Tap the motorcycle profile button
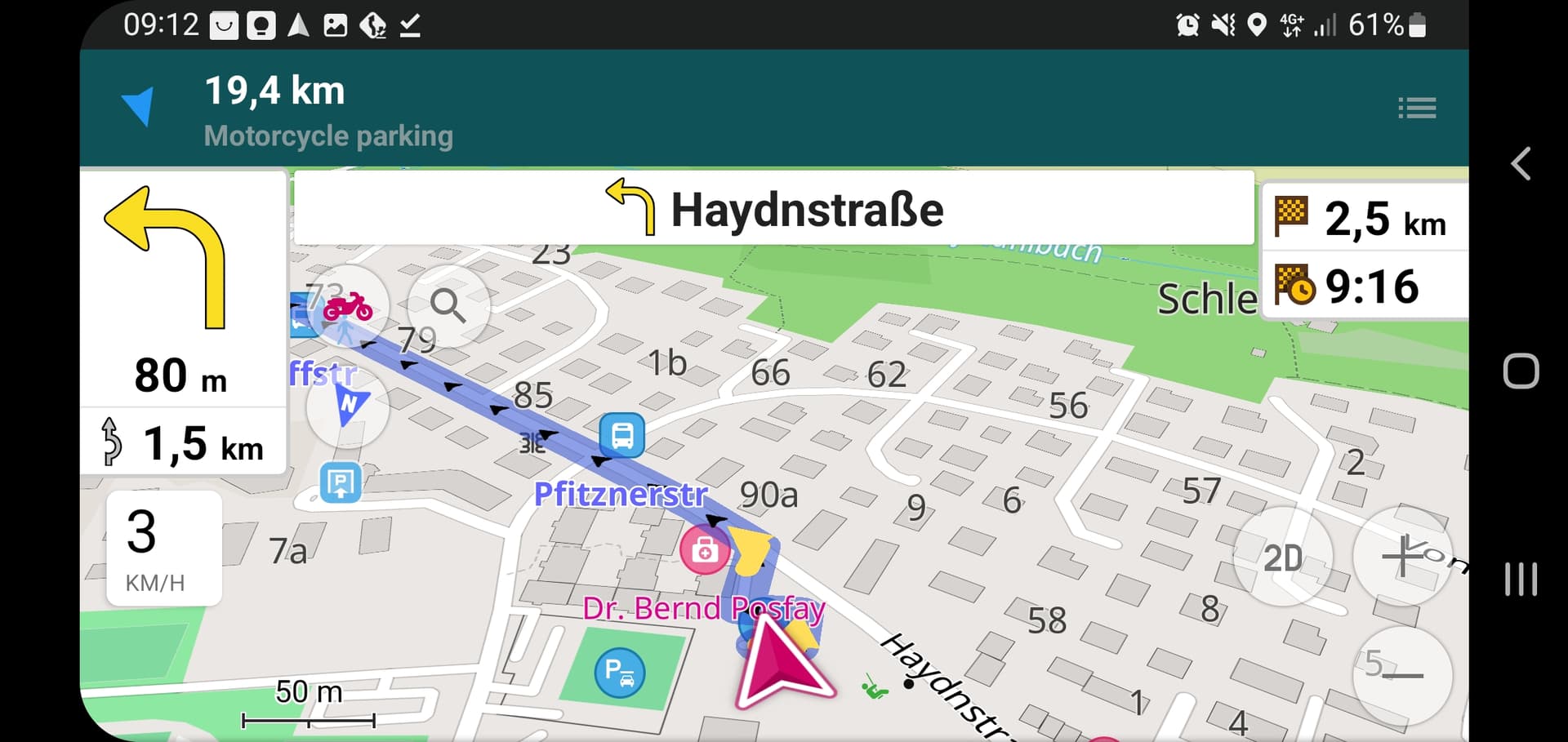 (x=348, y=307)
